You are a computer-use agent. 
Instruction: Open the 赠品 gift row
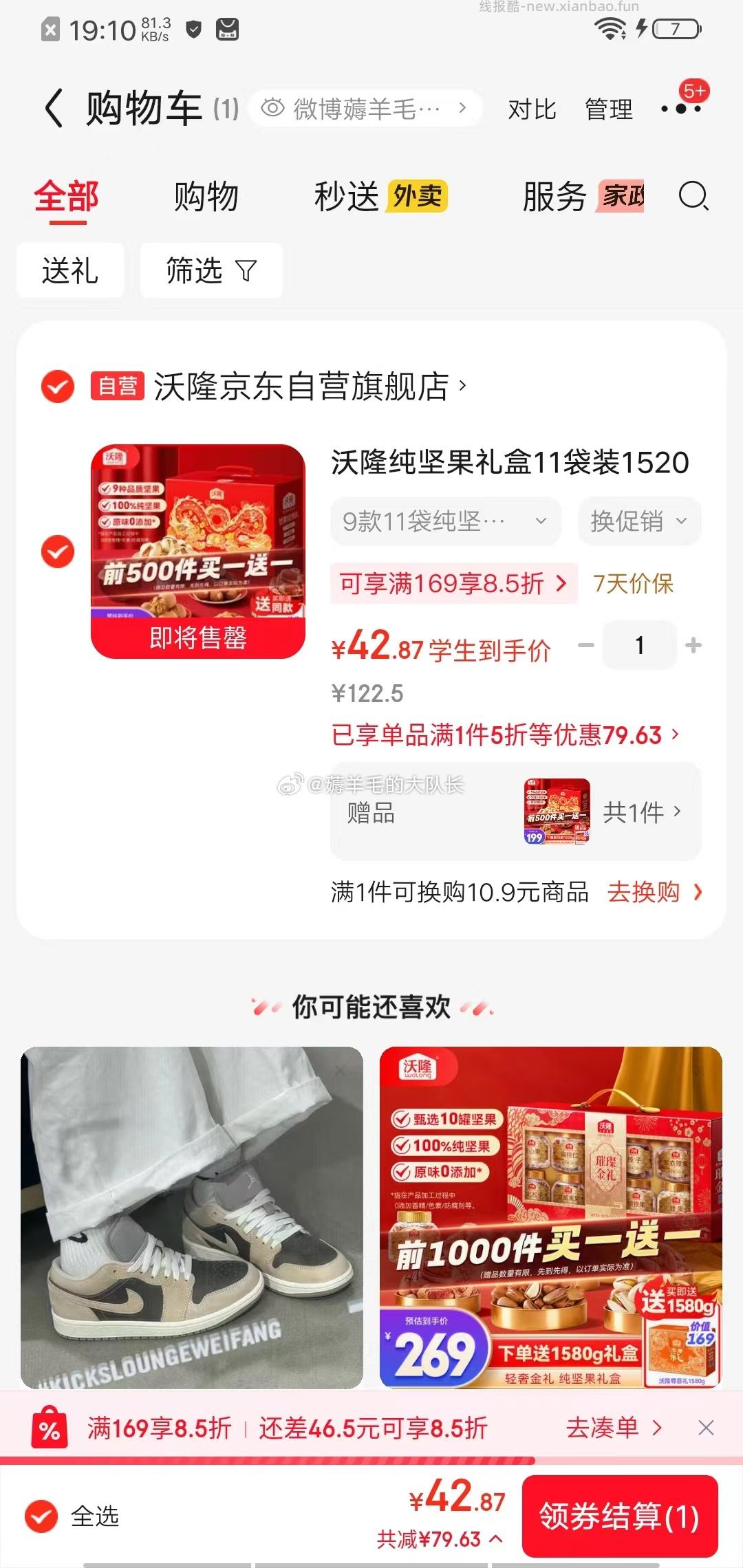point(516,812)
